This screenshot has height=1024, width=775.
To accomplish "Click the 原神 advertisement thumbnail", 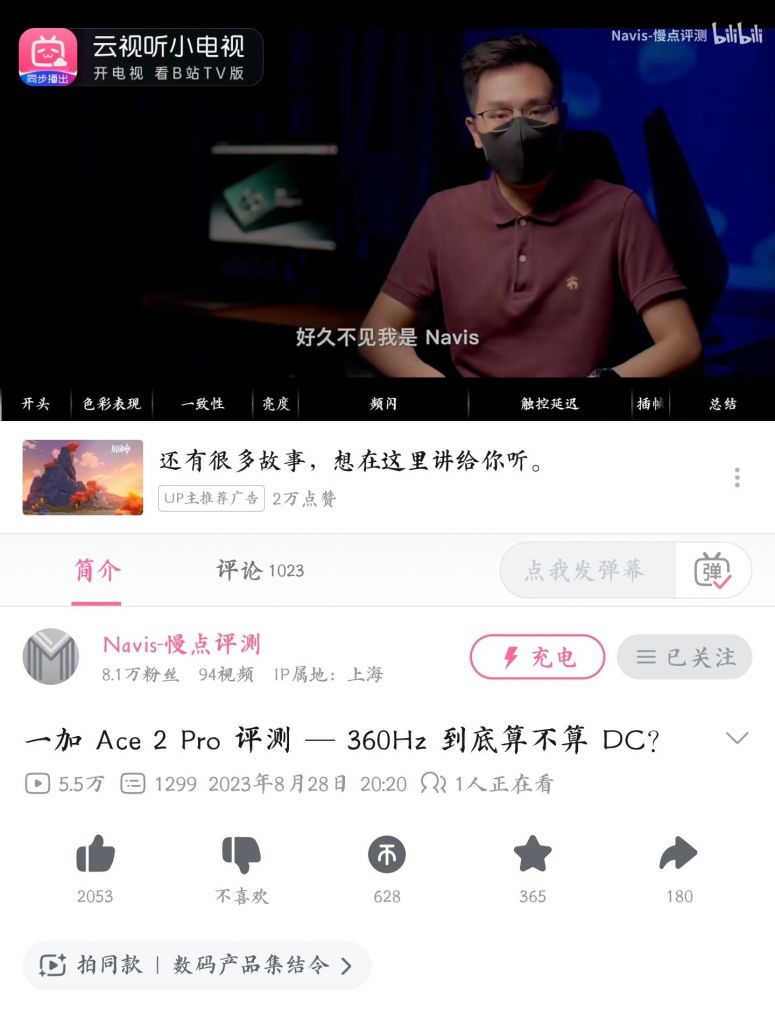I will [x=82, y=477].
